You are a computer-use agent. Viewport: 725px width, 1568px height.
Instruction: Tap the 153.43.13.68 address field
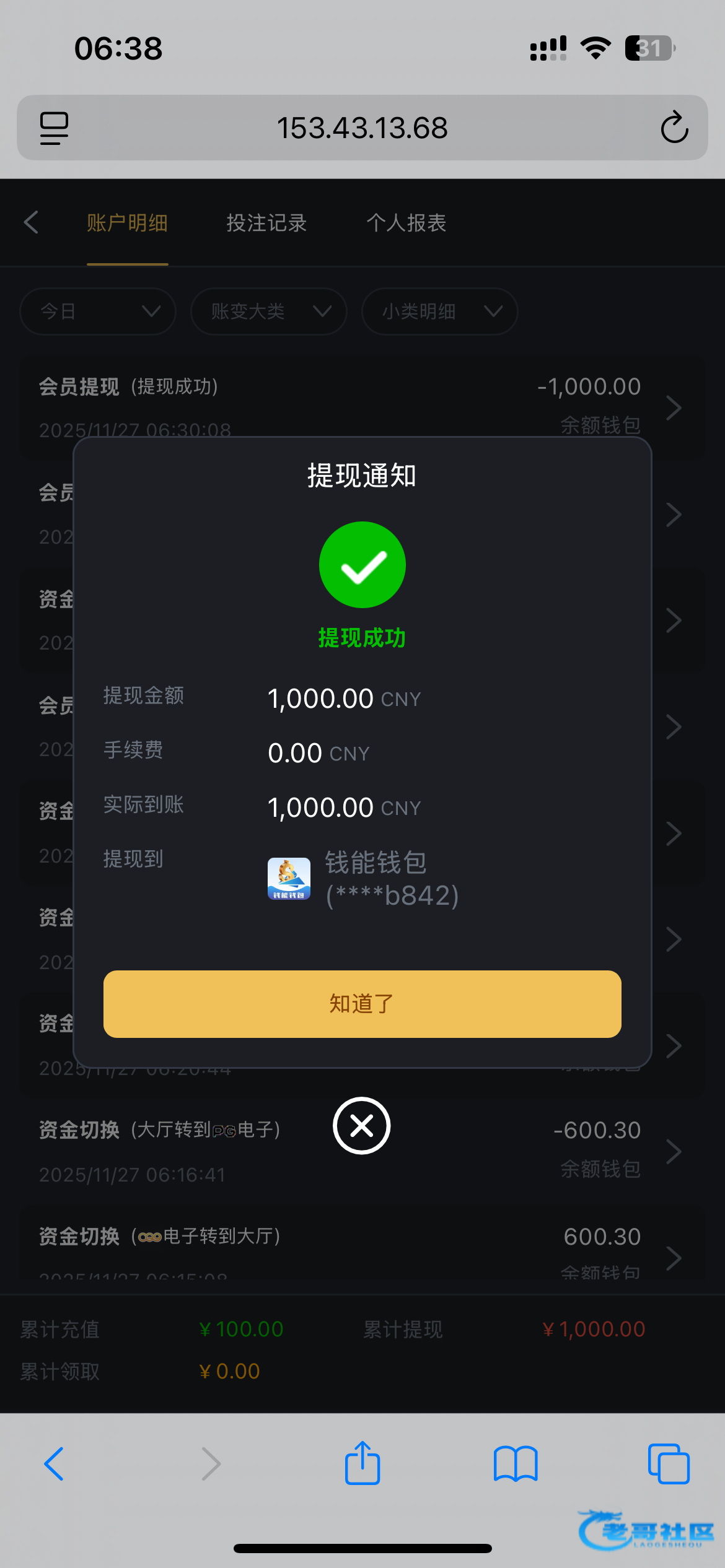(x=362, y=128)
